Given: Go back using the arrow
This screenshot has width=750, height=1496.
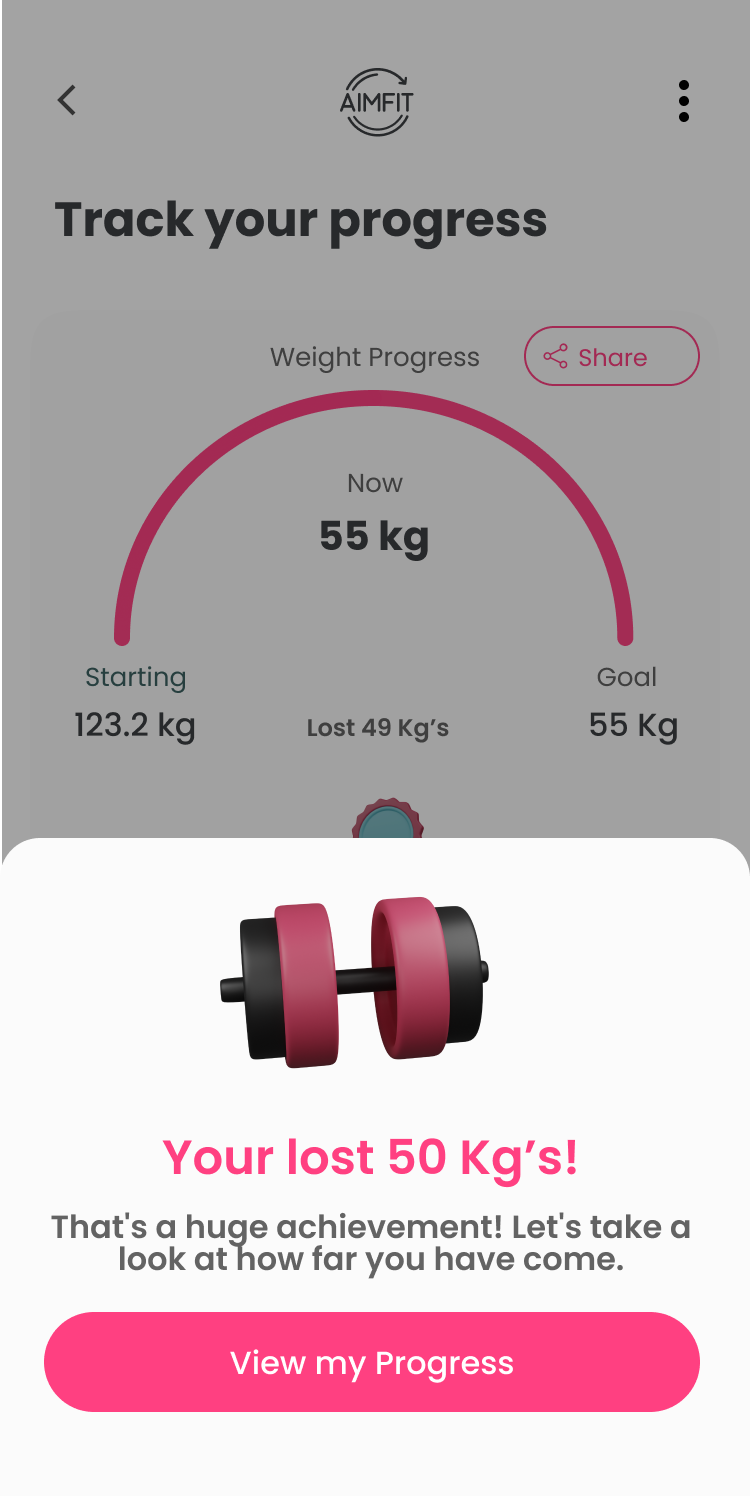Looking at the screenshot, I should coord(67,100).
